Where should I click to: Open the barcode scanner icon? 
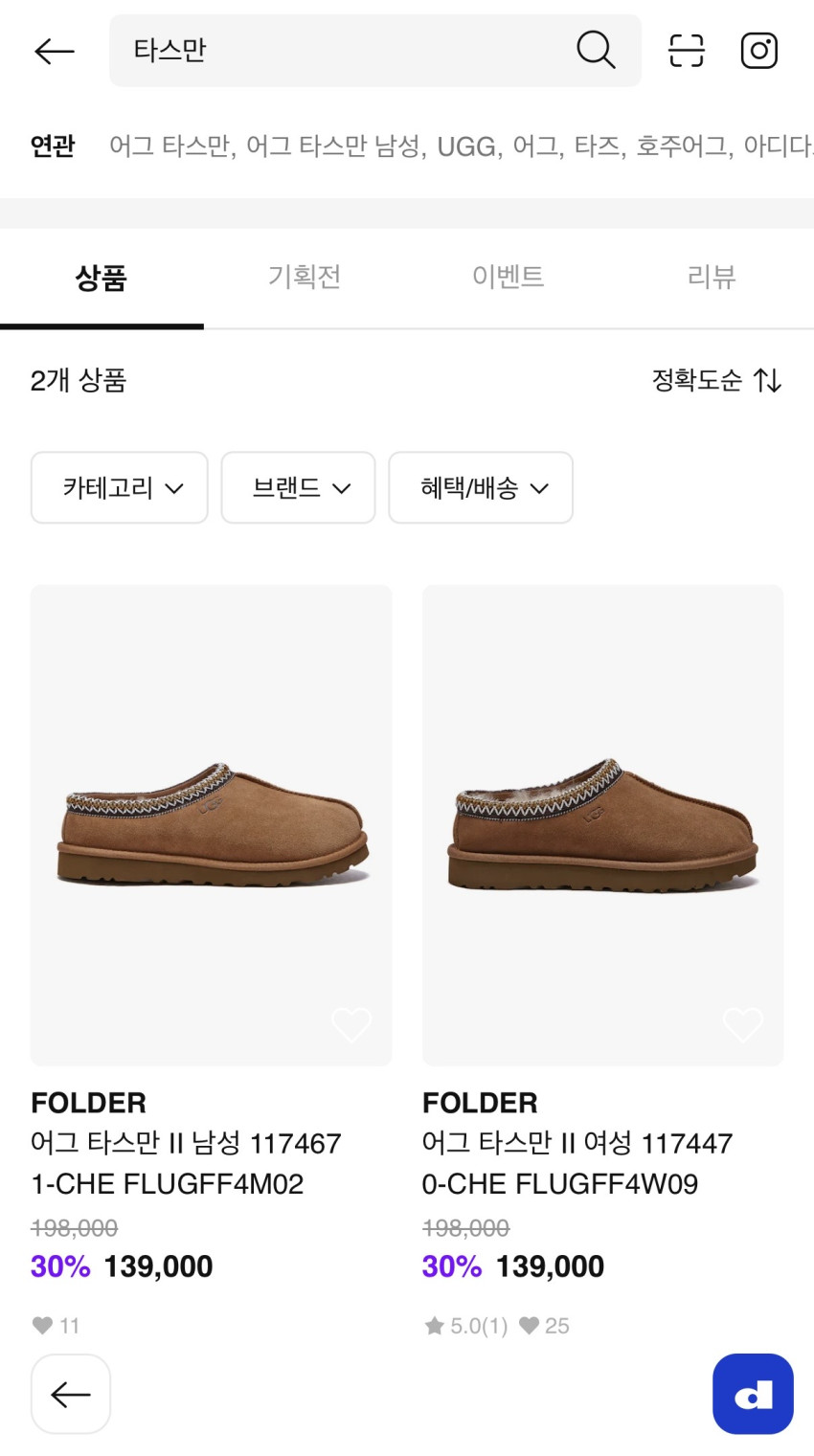click(x=686, y=51)
